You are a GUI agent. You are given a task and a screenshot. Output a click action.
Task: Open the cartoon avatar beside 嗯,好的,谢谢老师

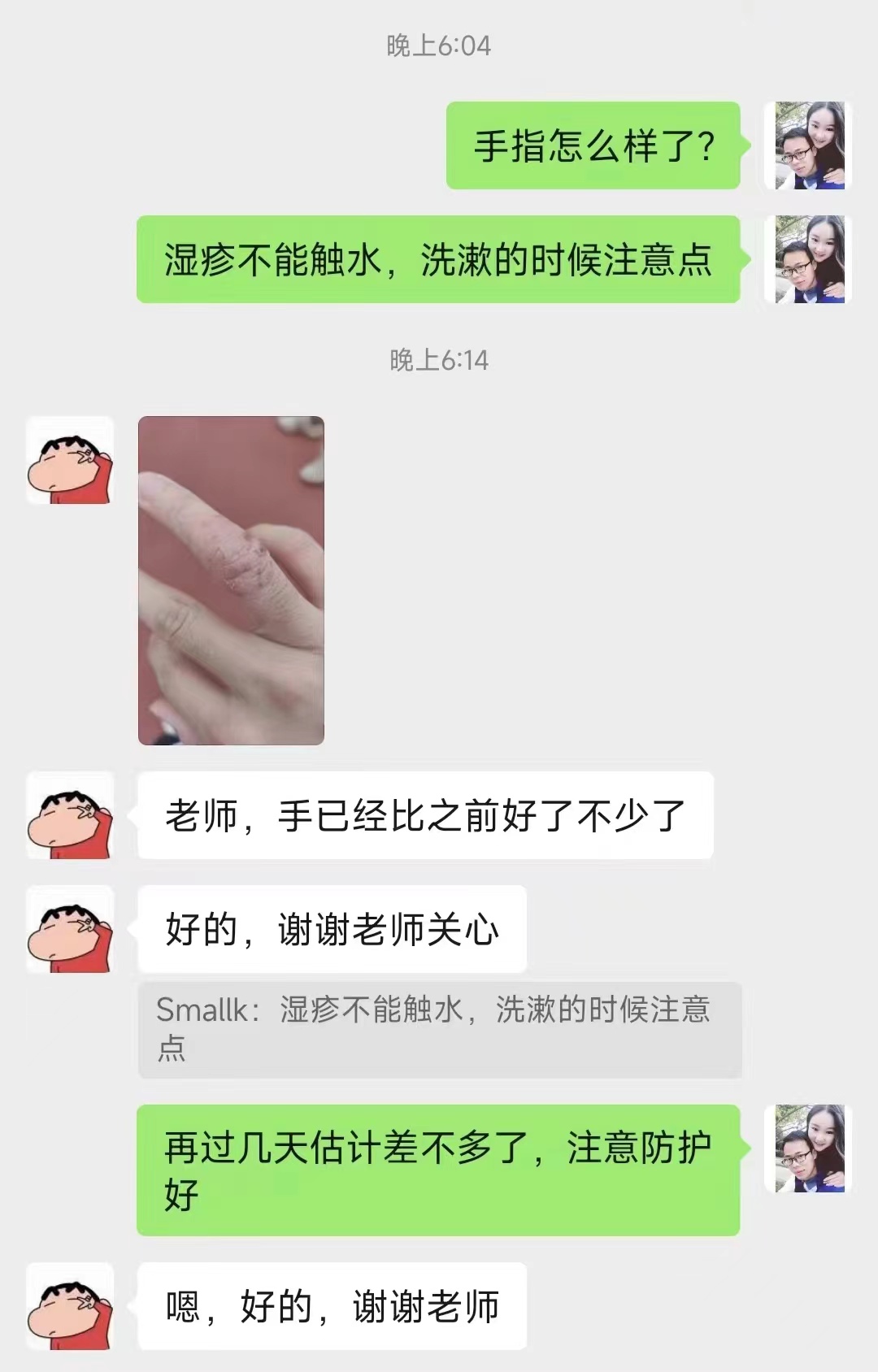[x=70, y=1306]
